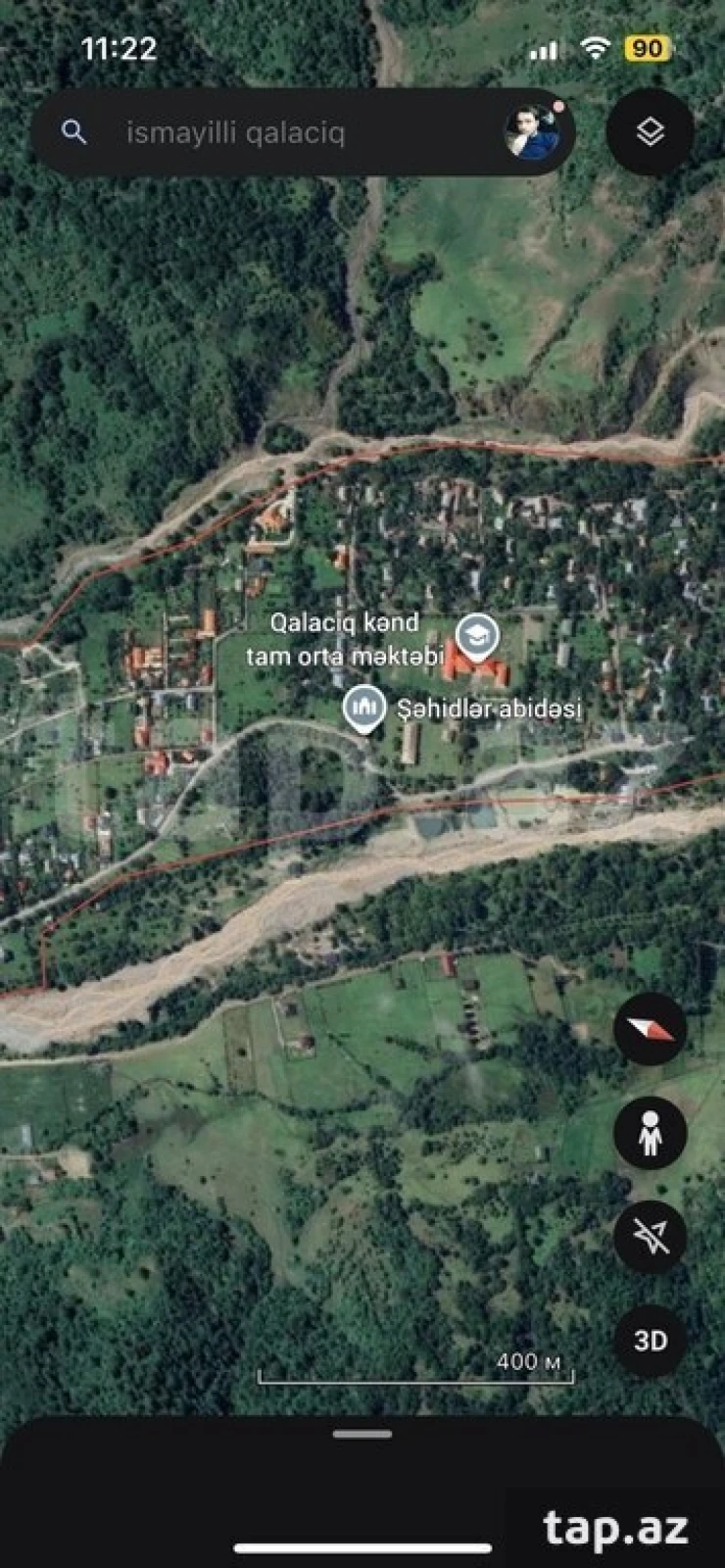Switch the map to 3D view
The image size is (725, 1568).
tap(651, 1341)
